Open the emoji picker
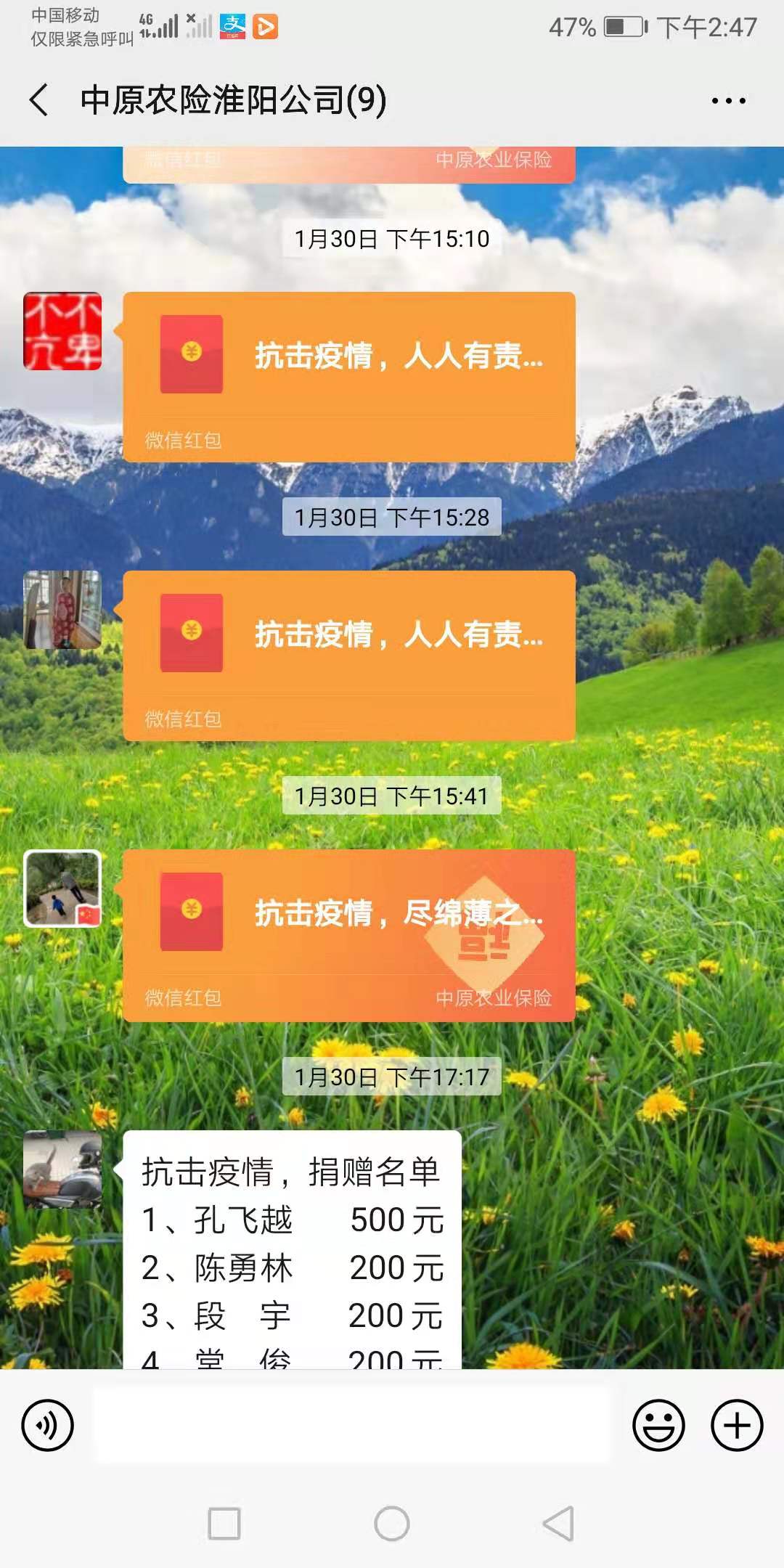784x1568 pixels. click(658, 1425)
